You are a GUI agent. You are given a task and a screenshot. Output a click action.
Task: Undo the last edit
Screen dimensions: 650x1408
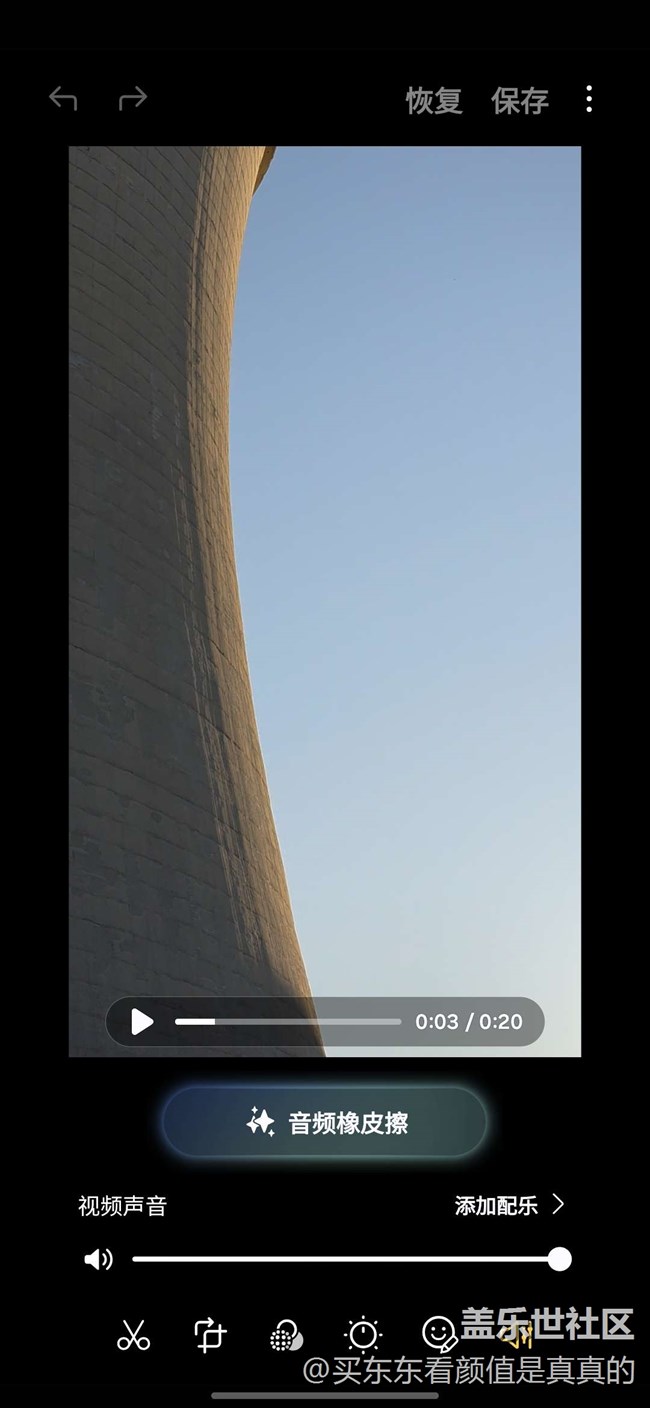(x=63, y=99)
